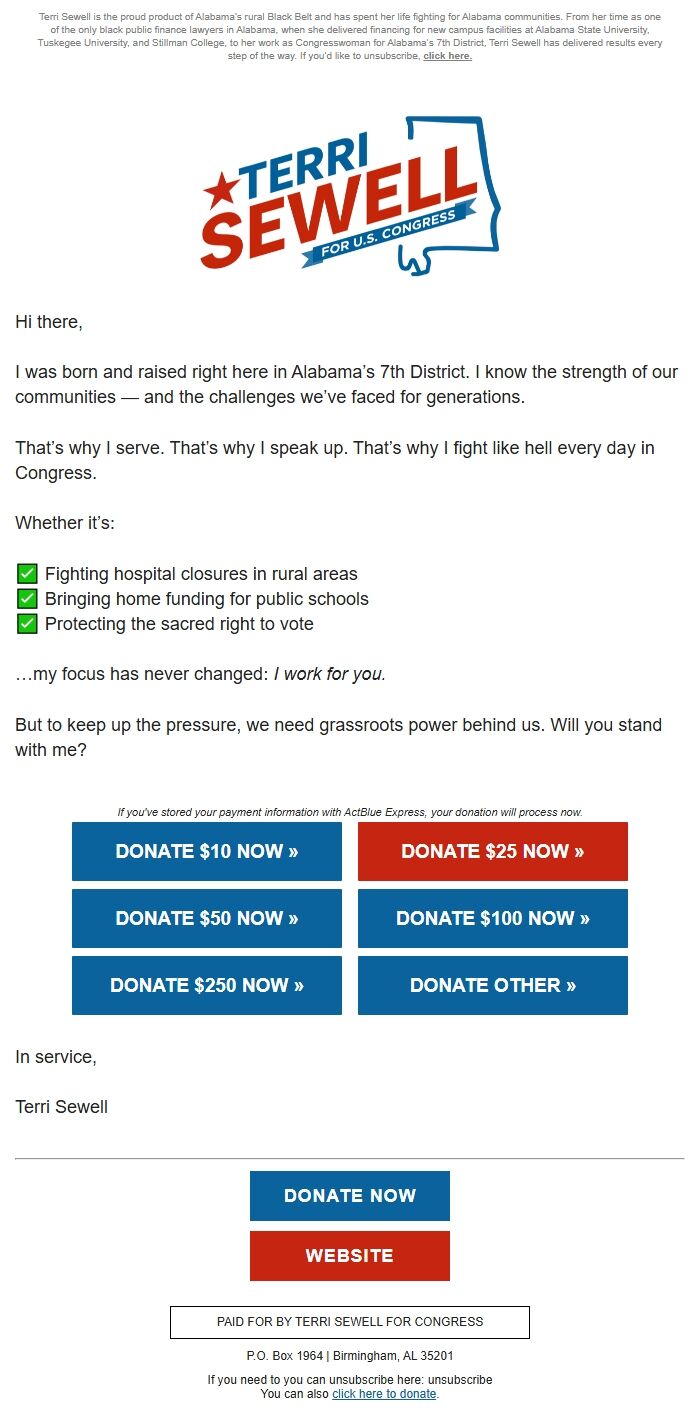
Task: Select the Donate $10 Now button
Action: pyautogui.click(x=207, y=851)
